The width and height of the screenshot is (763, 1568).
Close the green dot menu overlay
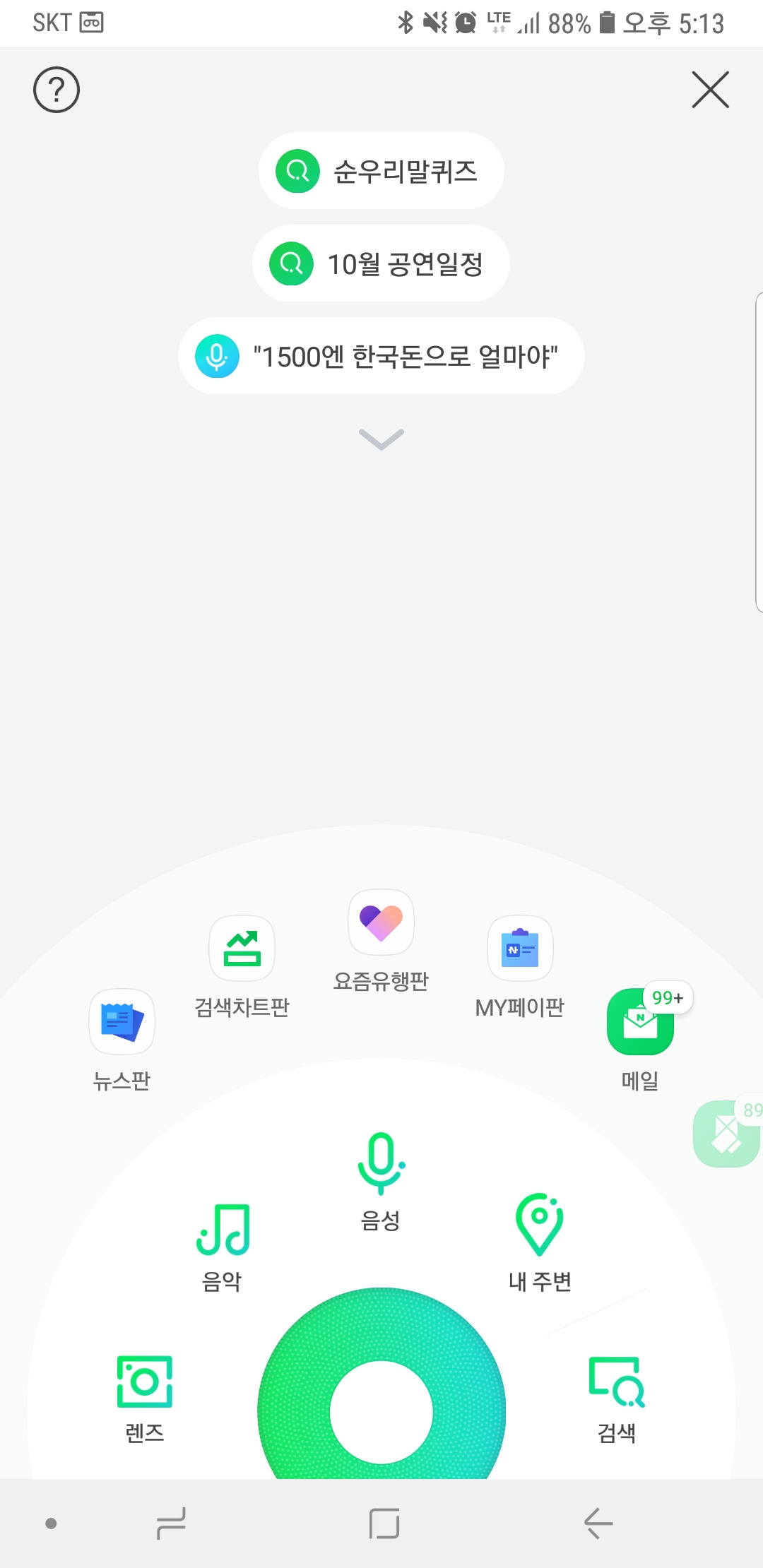coord(710,90)
